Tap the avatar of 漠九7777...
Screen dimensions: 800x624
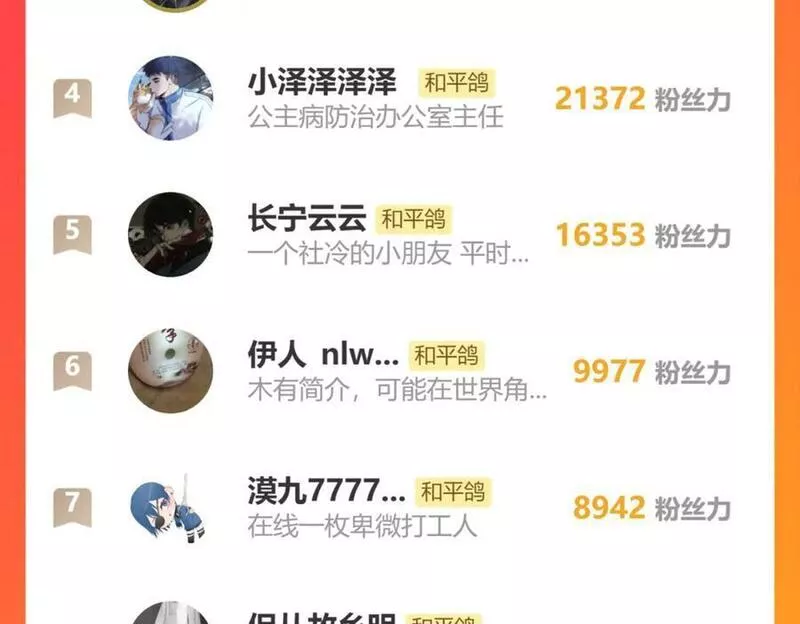coord(170,507)
